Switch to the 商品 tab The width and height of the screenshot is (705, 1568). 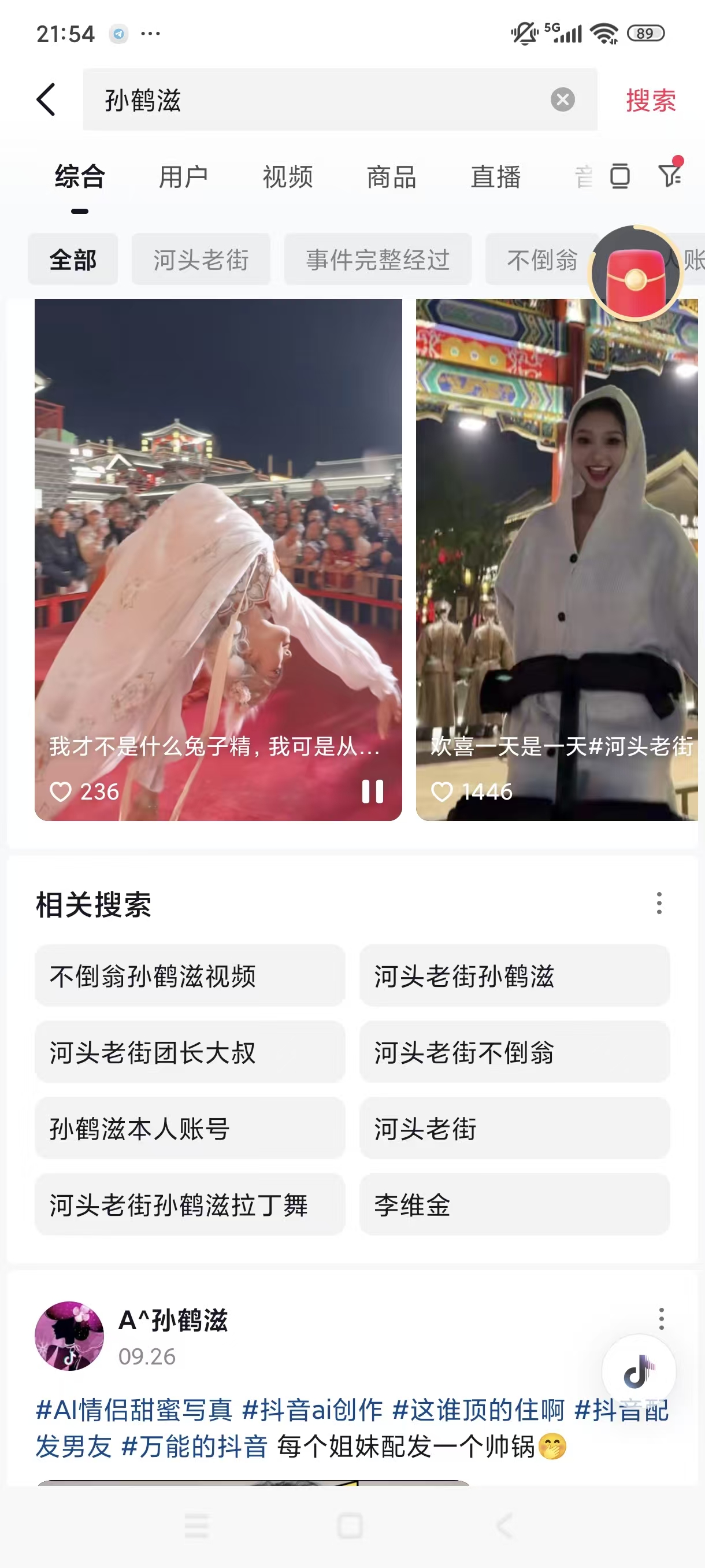(391, 177)
